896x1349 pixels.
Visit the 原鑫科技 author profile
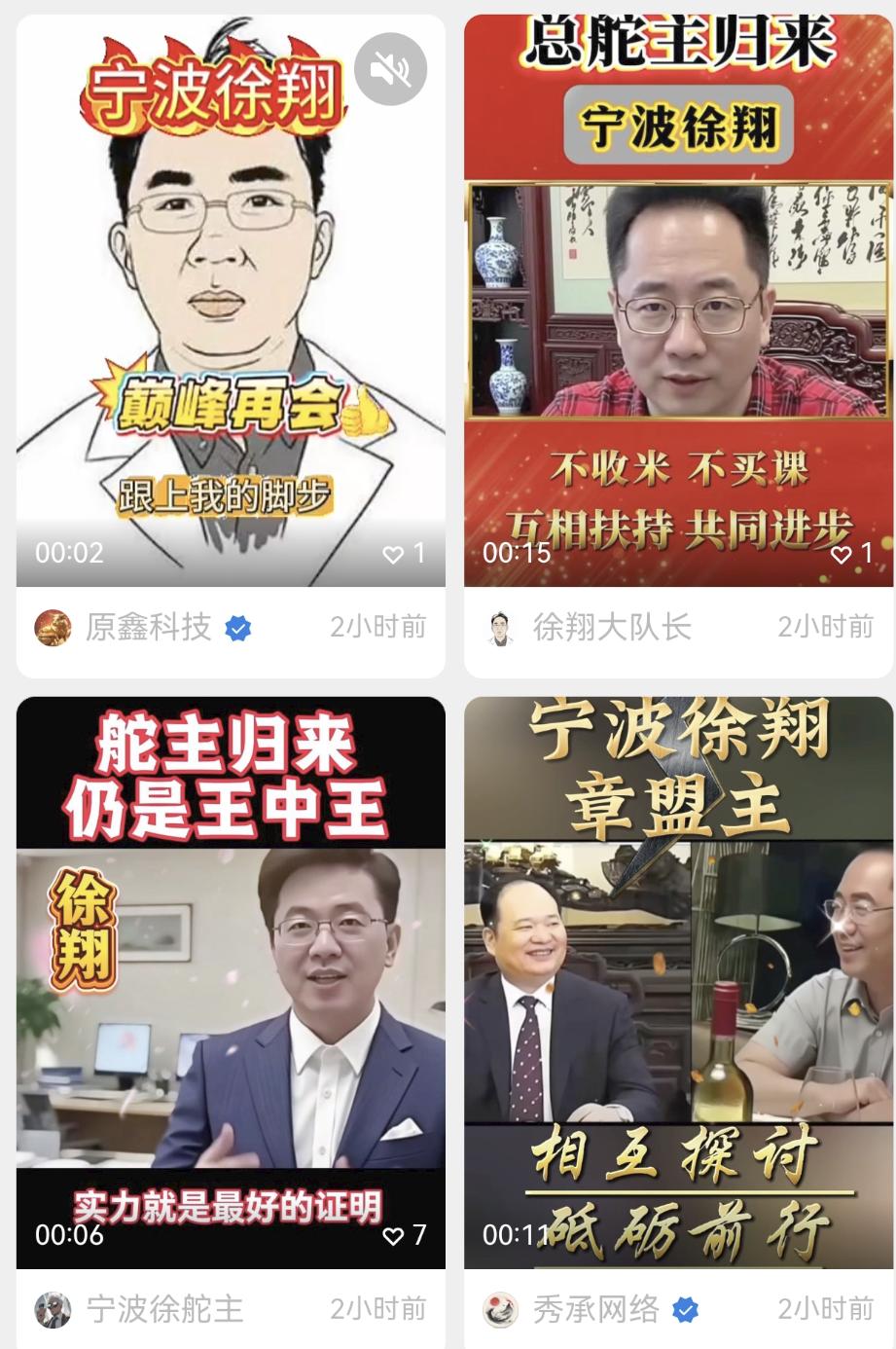tap(148, 628)
